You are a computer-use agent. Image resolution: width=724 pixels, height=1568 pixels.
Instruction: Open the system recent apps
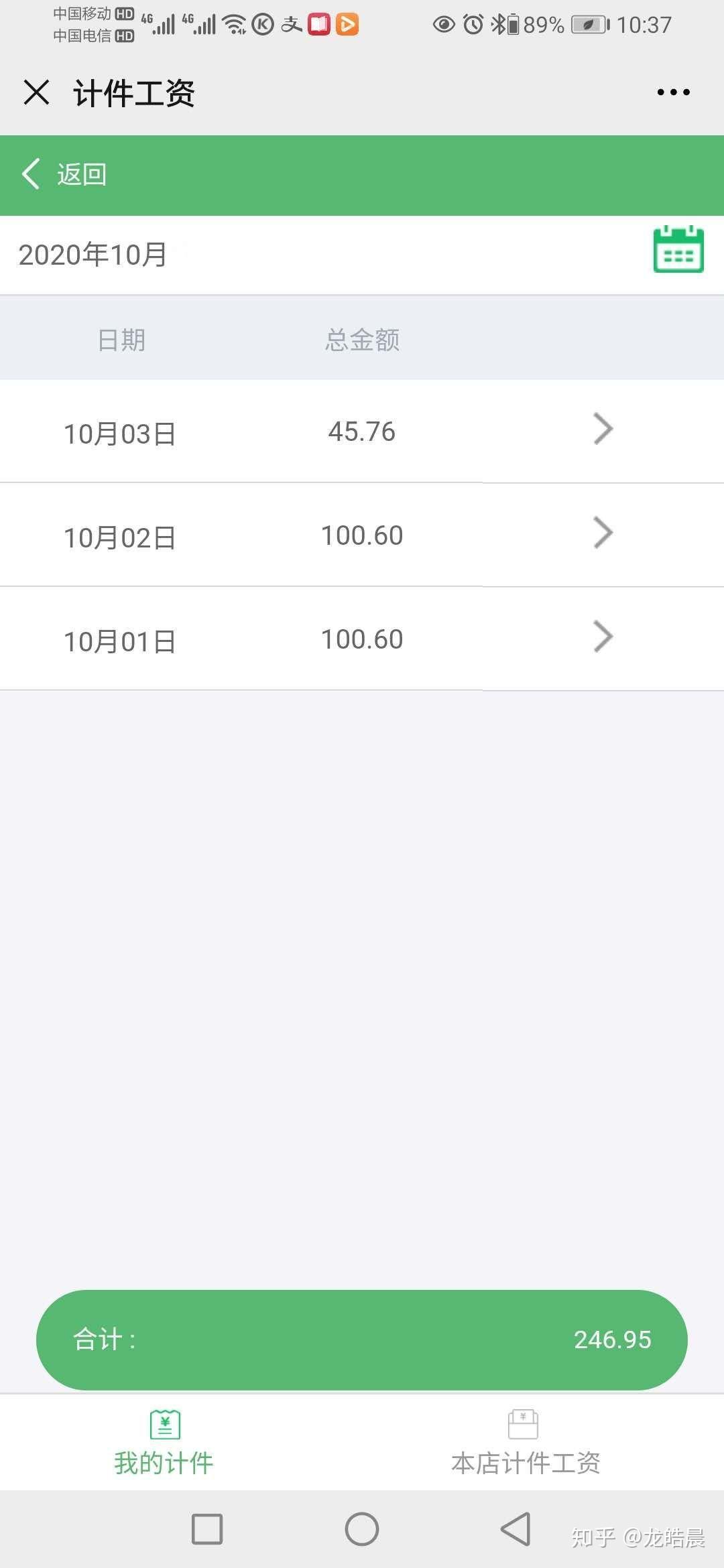(207, 1529)
